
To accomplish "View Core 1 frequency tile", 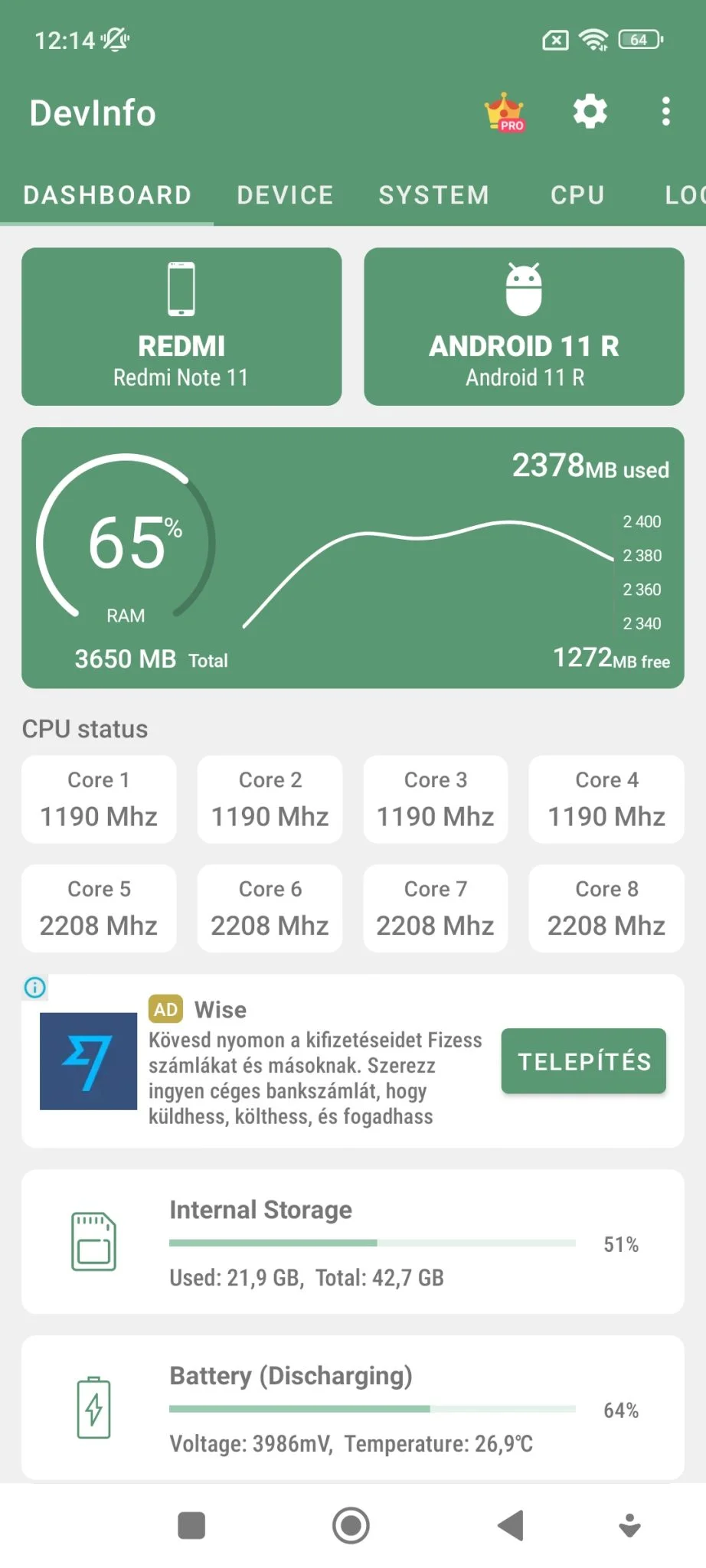I will (x=99, y=799).
